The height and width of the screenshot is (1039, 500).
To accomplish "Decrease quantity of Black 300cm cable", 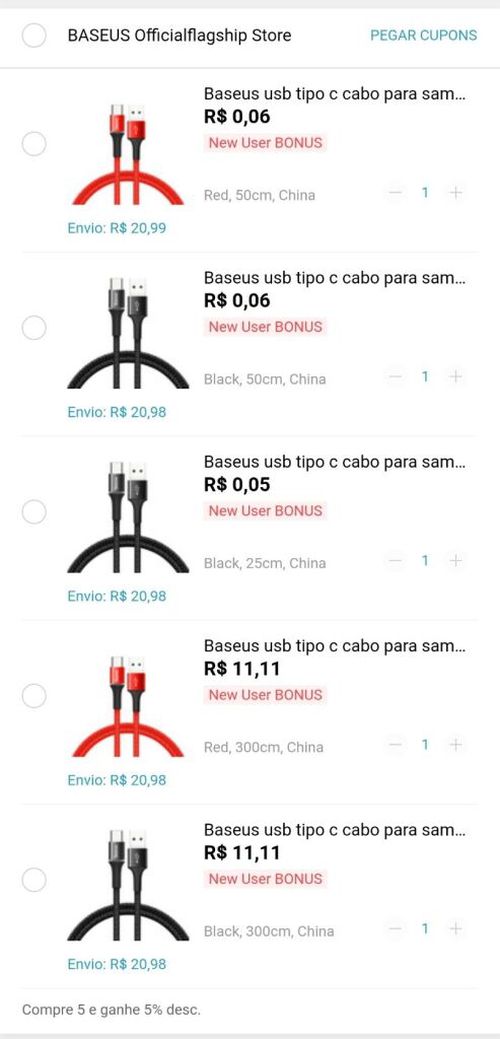I will [395, 929].
